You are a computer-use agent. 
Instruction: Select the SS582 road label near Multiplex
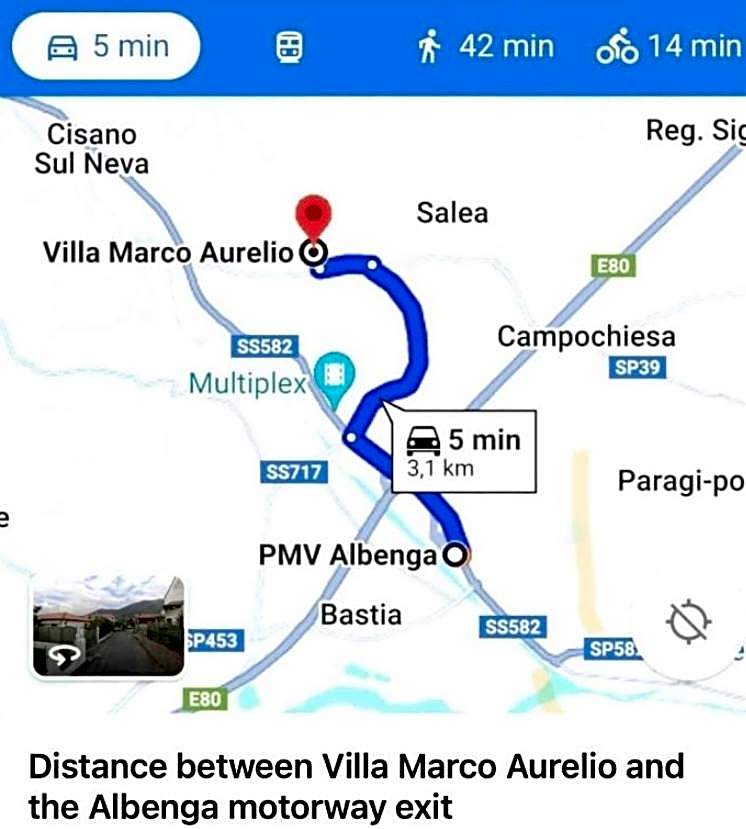[266, 346]
